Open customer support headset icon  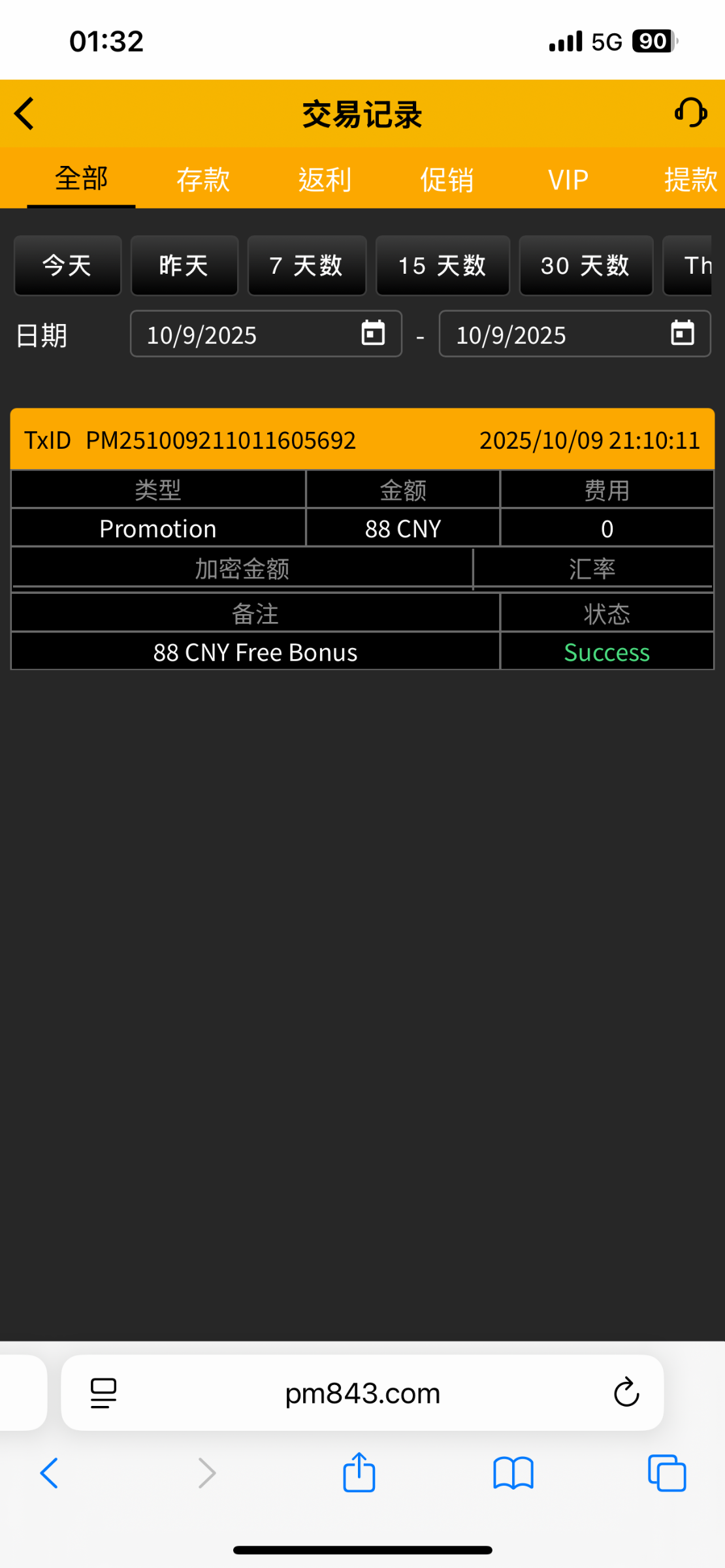pos(690,113)
